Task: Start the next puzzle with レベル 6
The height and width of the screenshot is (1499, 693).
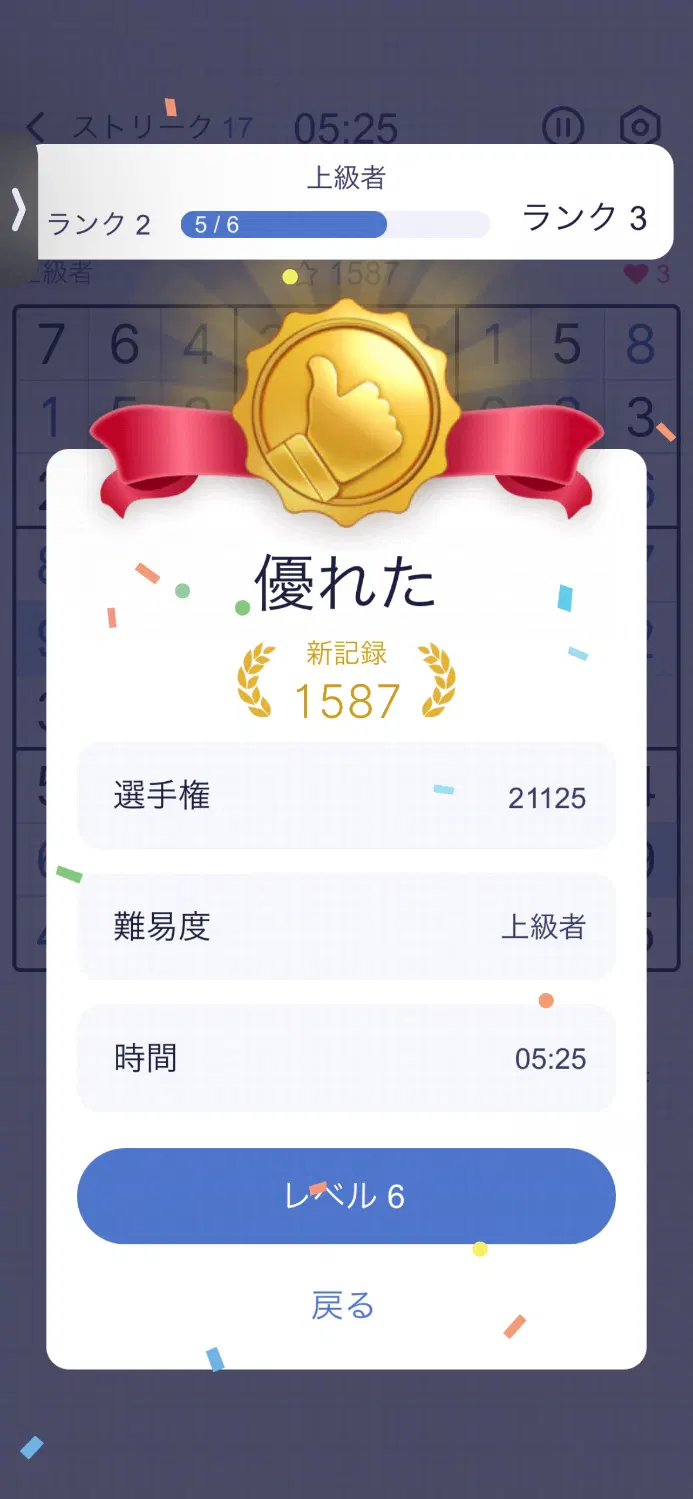Action: (x=346, y=1196)
